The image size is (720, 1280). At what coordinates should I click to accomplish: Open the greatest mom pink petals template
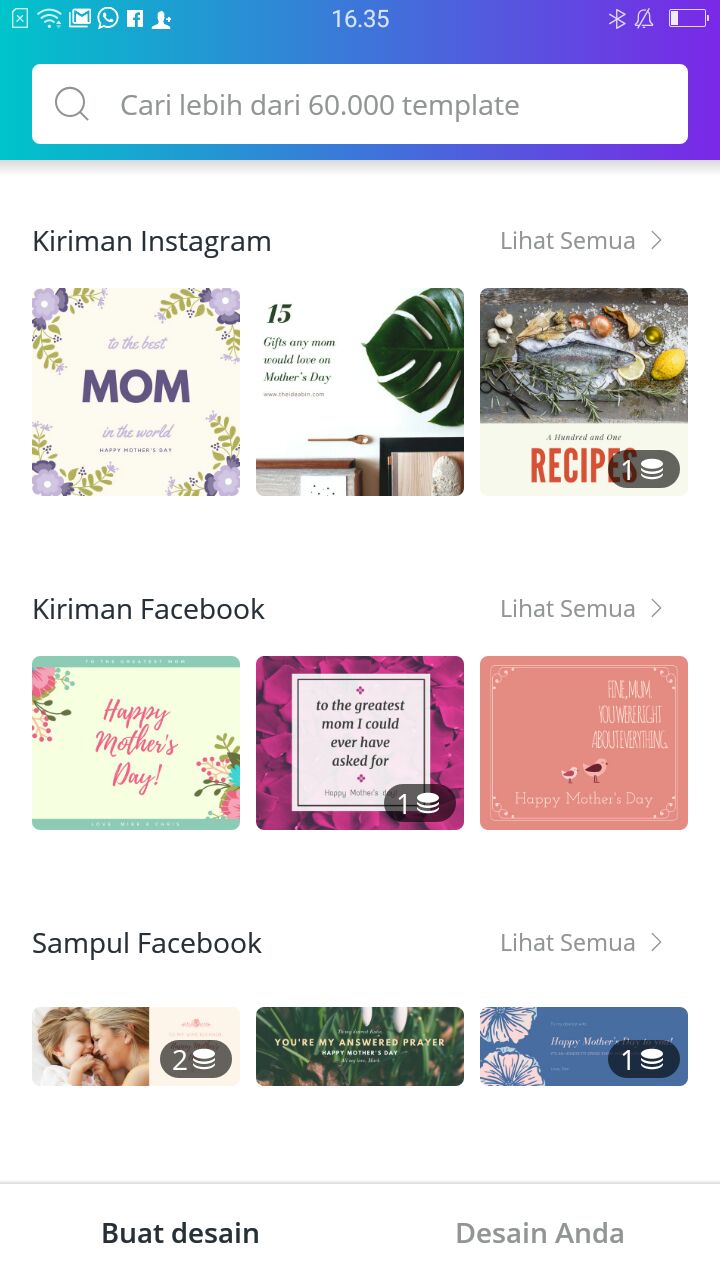point(360,743)
